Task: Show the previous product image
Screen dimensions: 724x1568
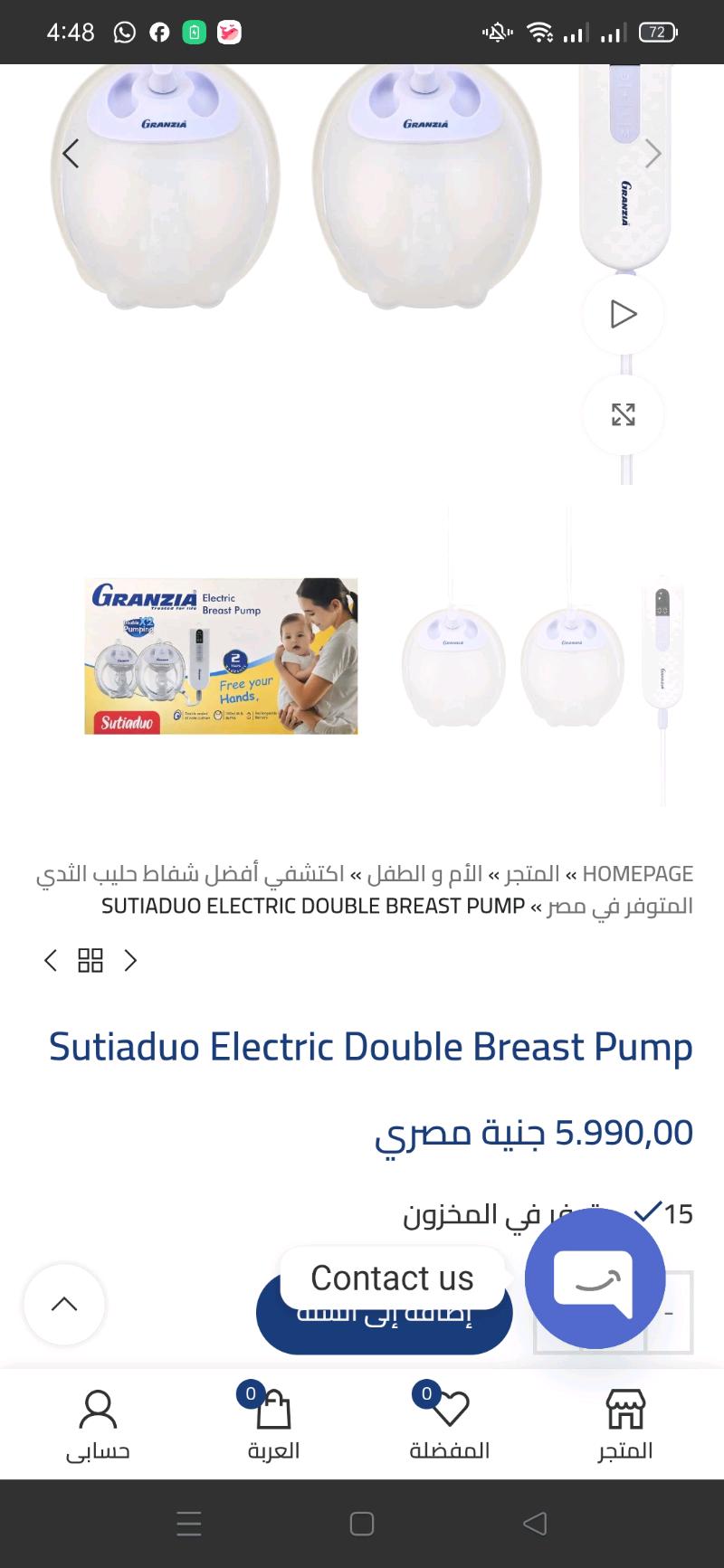Action: pyautogui.click(x=71, y=154)
